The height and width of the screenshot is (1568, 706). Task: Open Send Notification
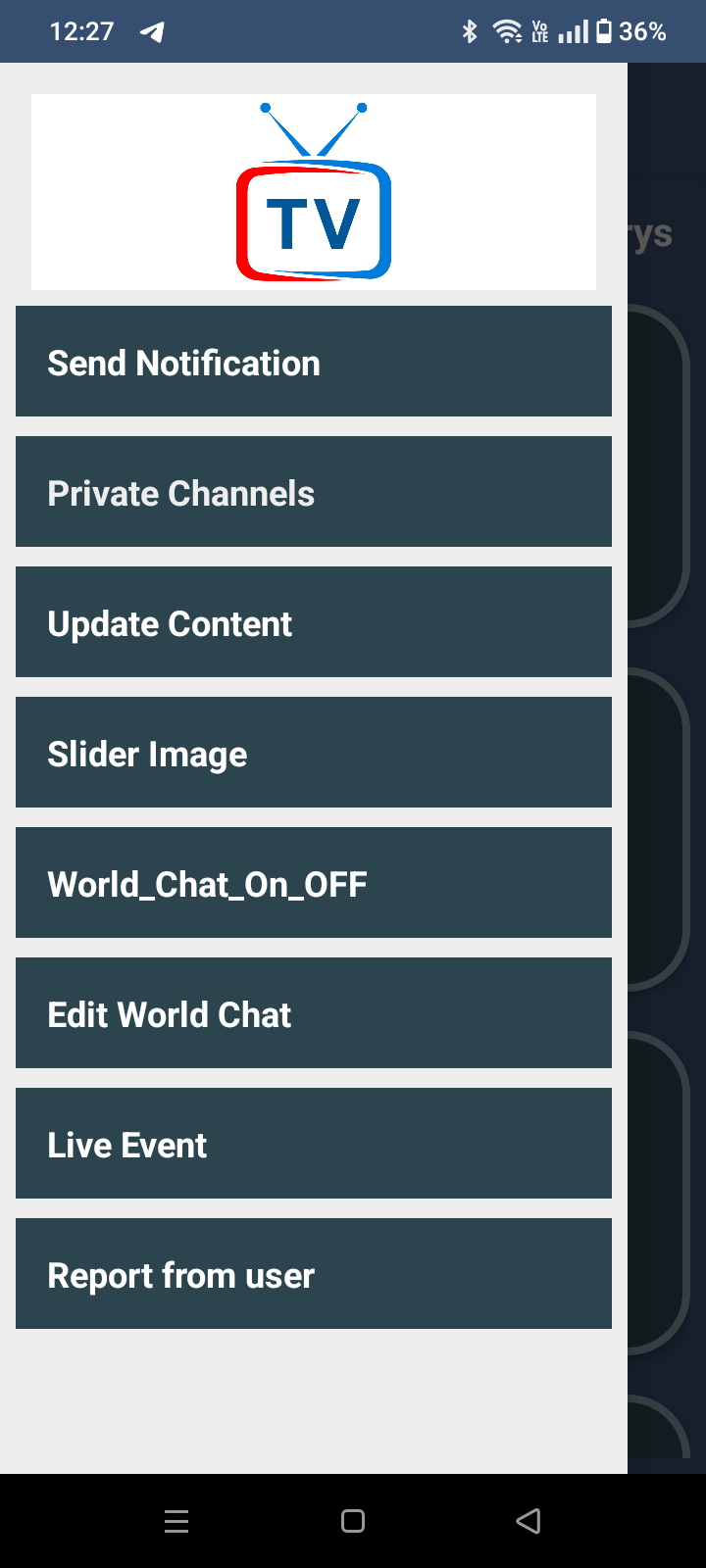[314, 362]
